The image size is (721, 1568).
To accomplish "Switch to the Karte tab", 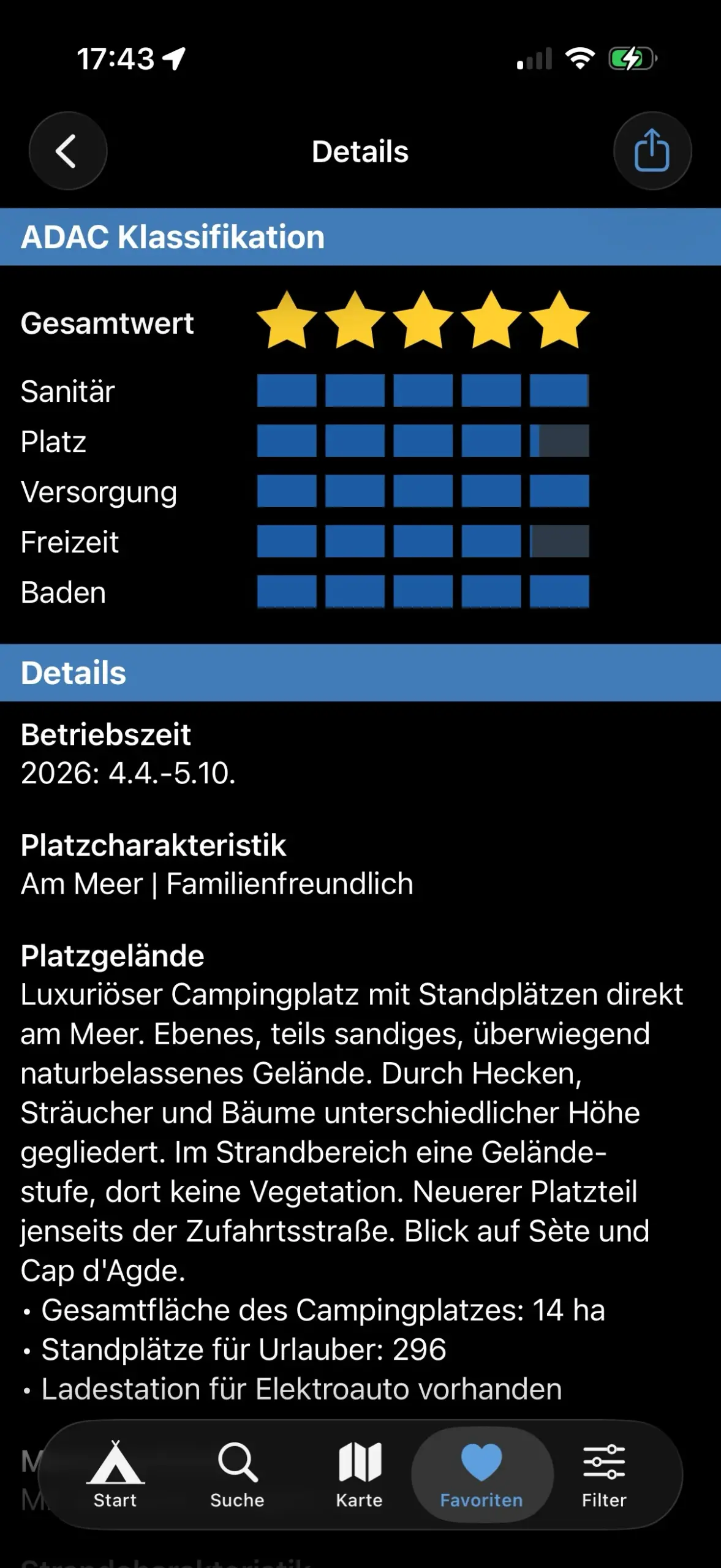I will coord(360,1475).
